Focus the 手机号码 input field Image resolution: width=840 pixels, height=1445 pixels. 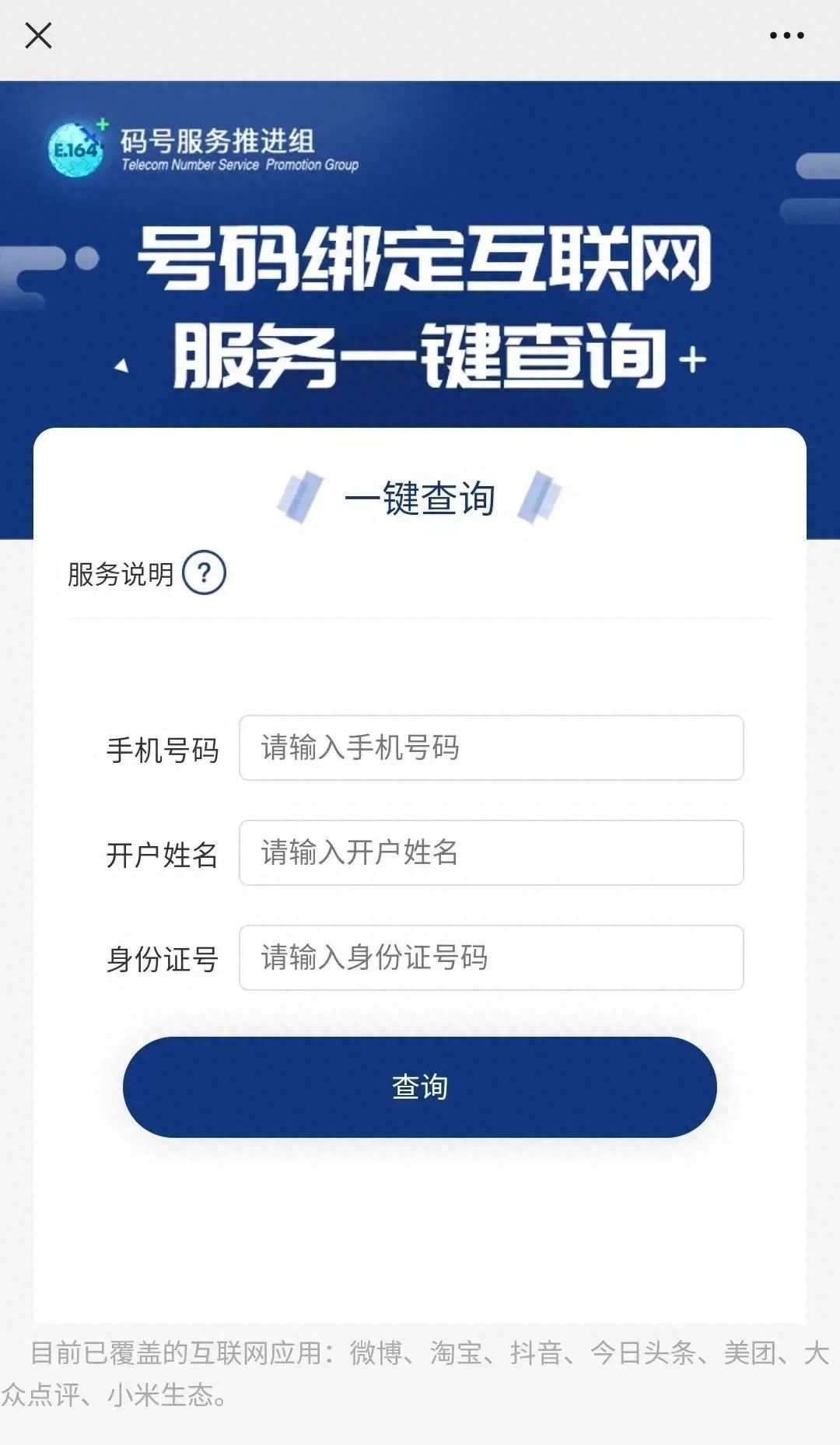tap(491, 748)
